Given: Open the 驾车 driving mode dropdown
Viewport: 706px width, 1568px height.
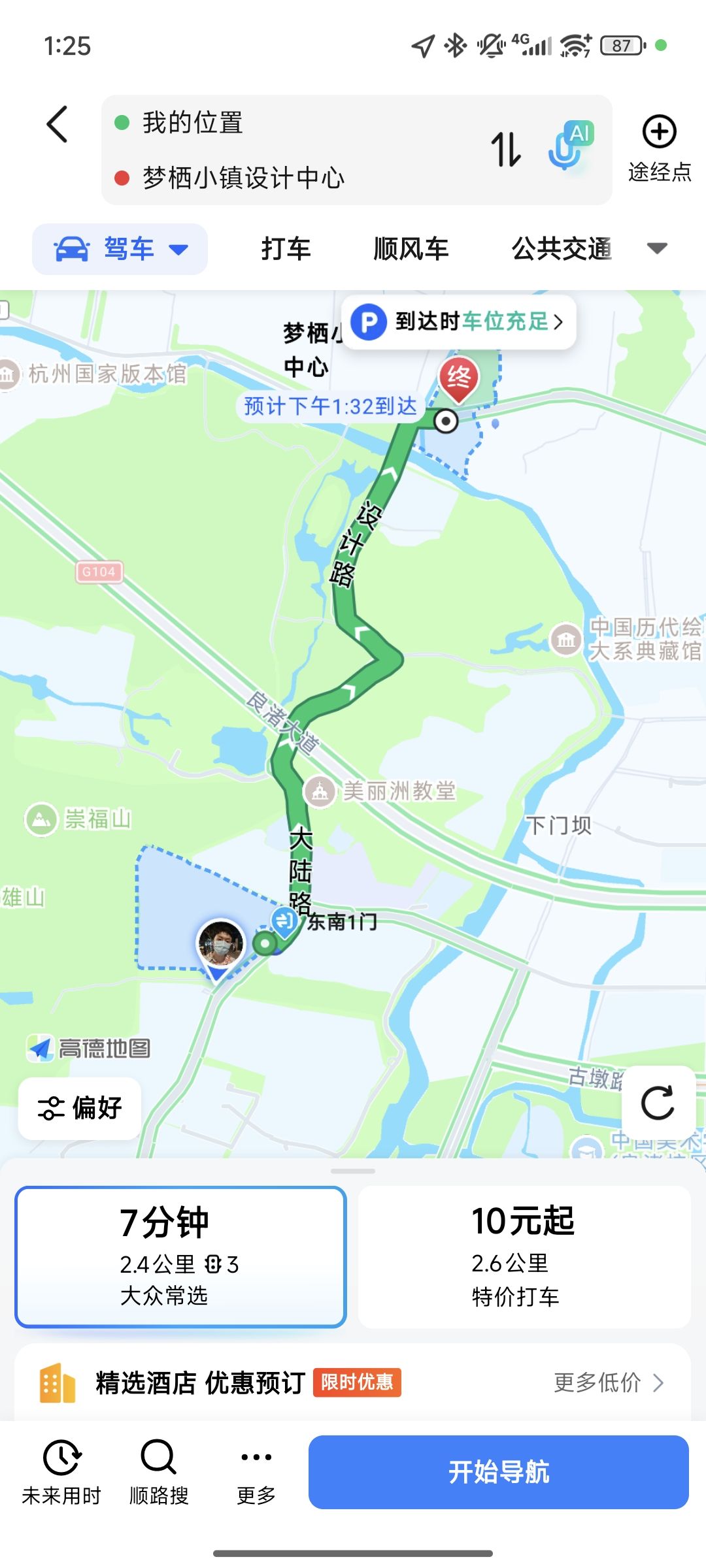Looking at the screenshot, I should pos(120,249).
